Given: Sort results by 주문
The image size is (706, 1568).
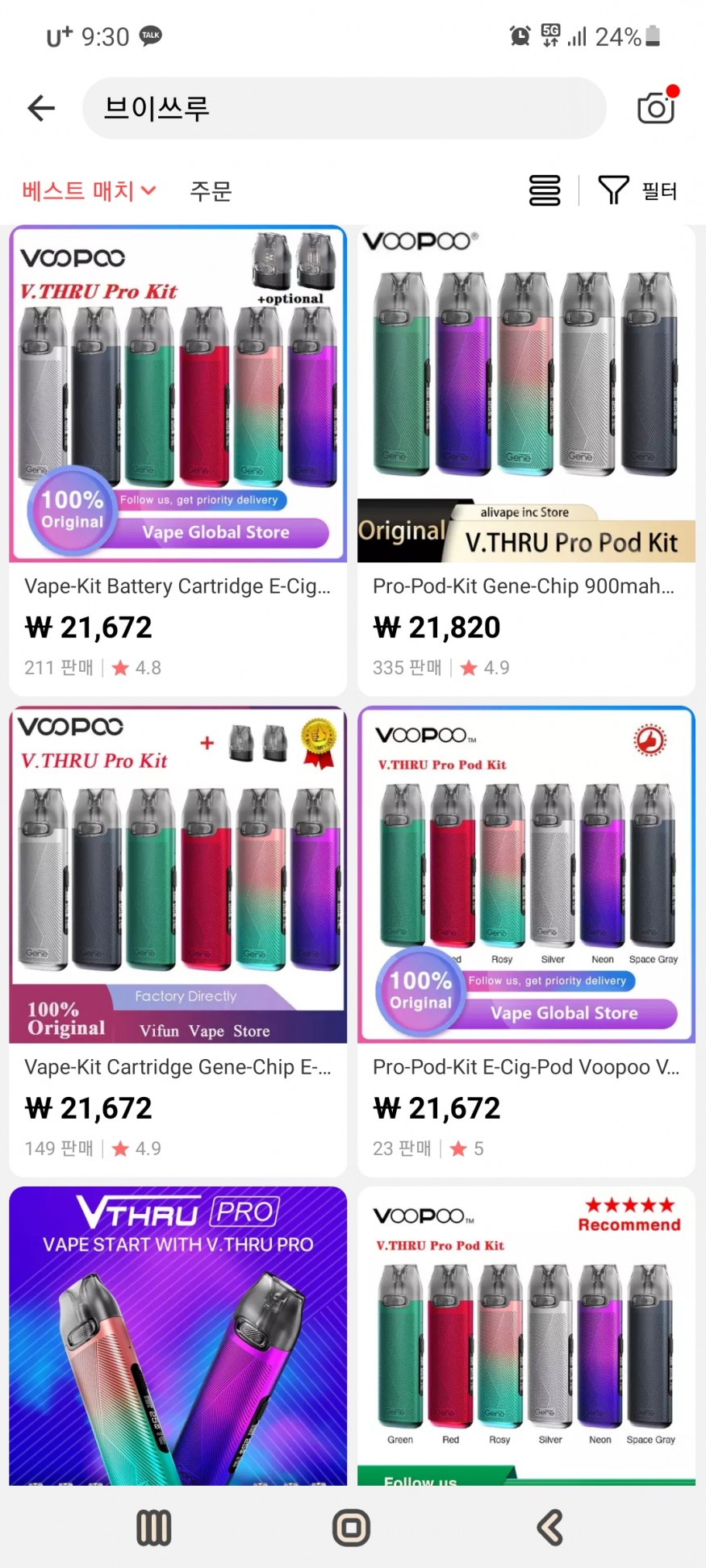Looking at the screenshot, I should click(211, 191).
